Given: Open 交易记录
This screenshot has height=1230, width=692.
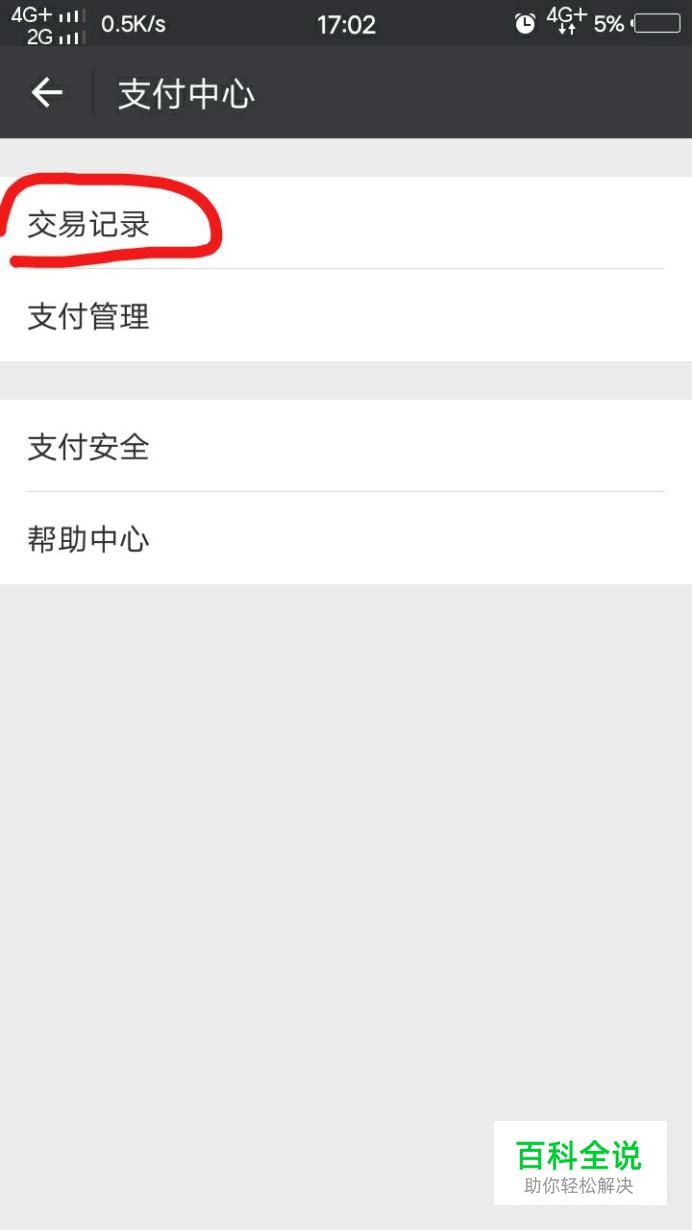Looking at the screenshot, I should [x=346, y=223].
